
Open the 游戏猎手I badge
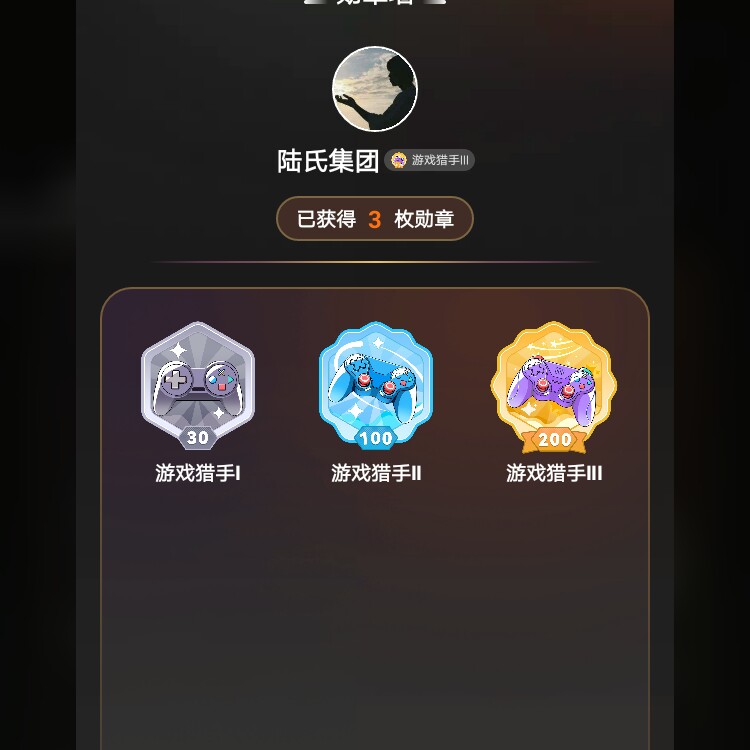coord(198,385)
